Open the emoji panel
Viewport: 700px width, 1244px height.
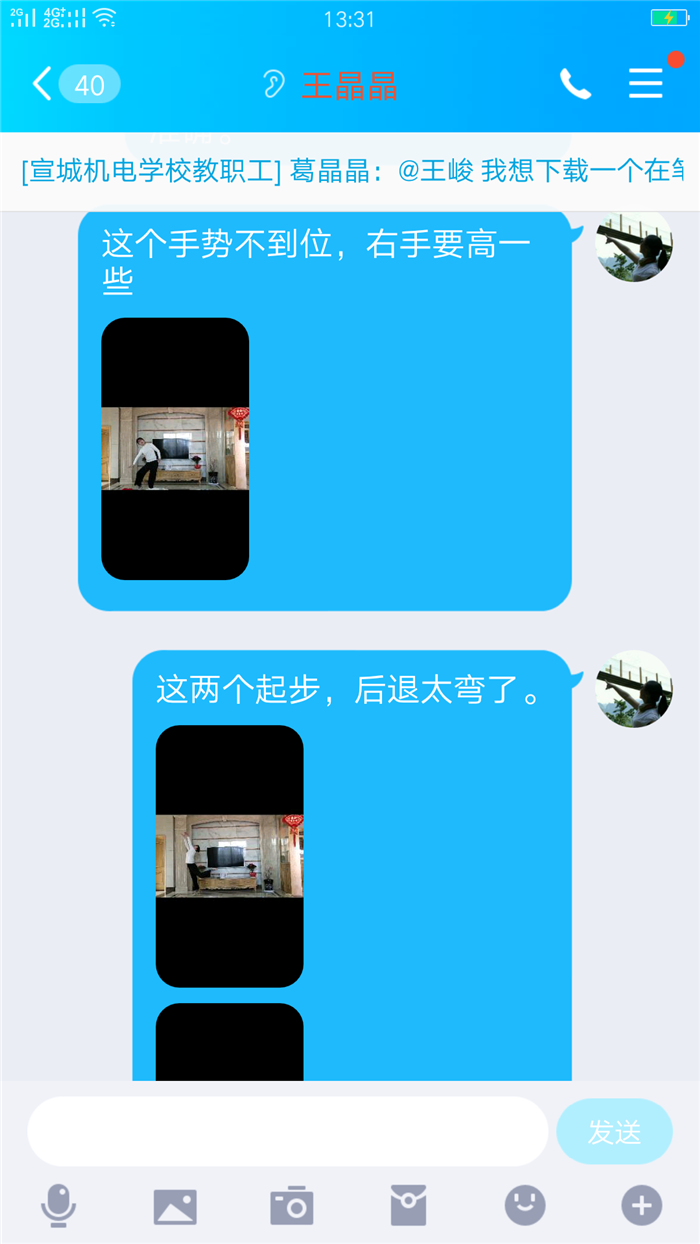click(525, 1206)
